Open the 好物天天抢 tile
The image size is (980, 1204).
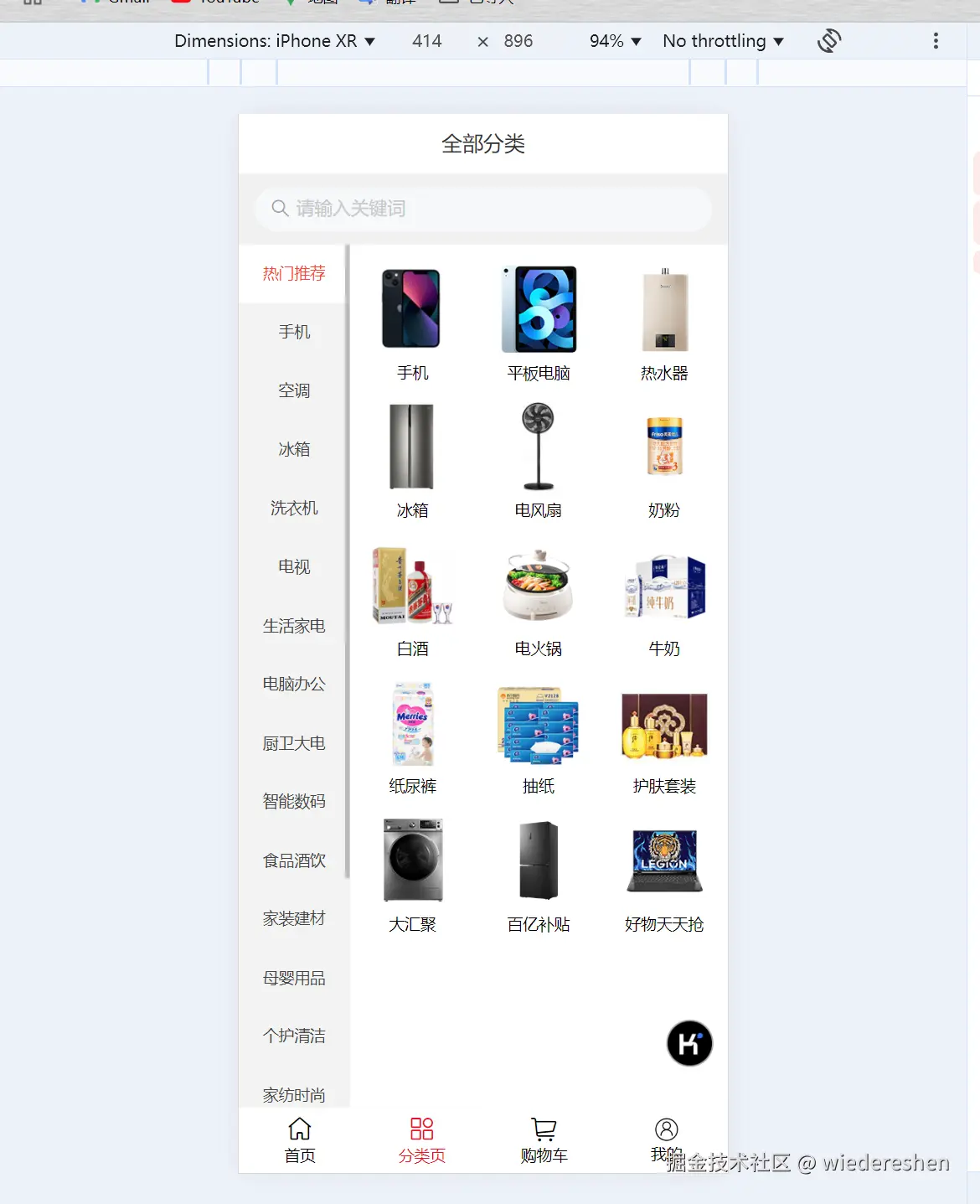(x=664, y=874)
